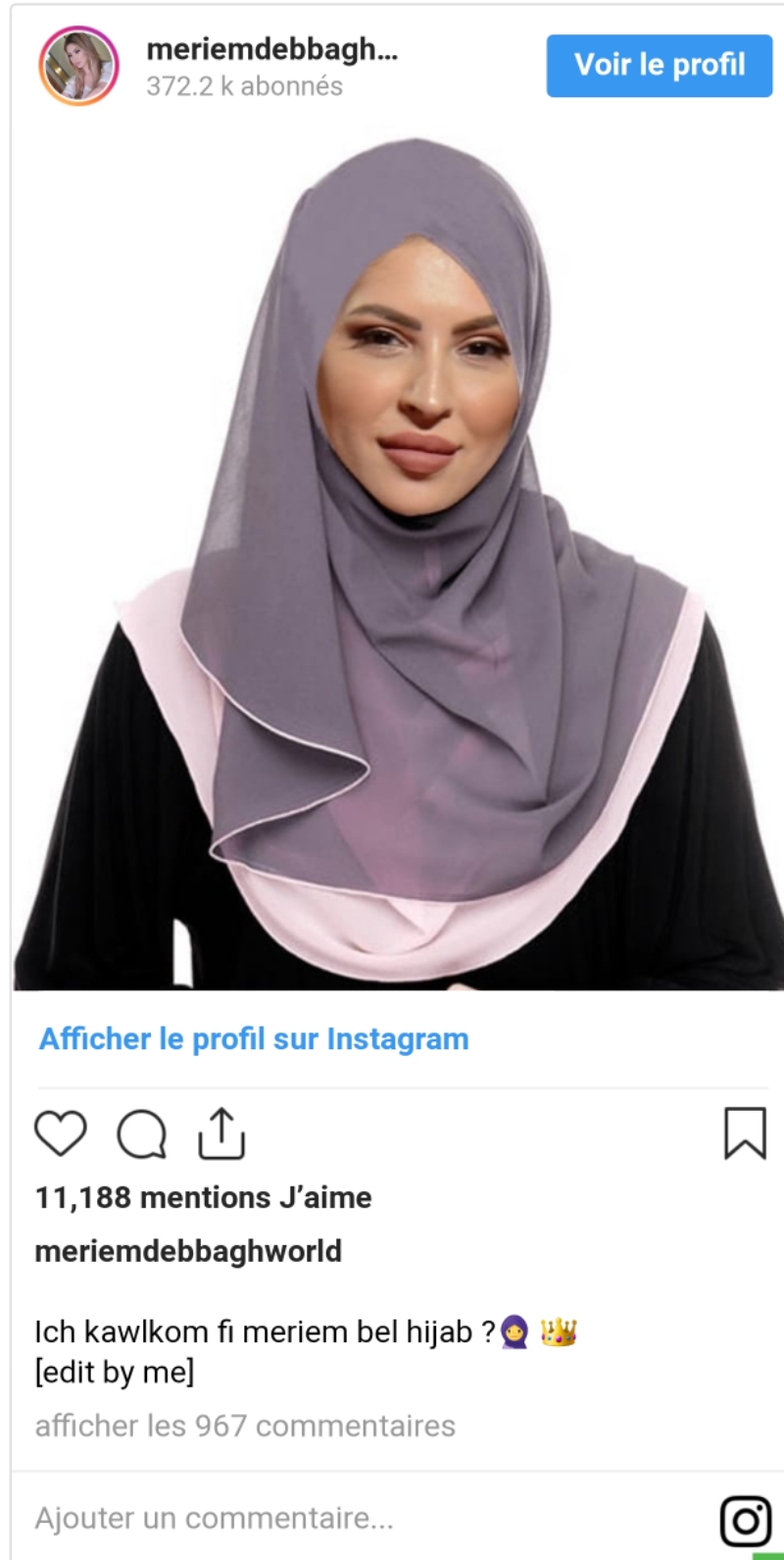
Task: Focus the Ajouter un commentaire field
Action: coord(294,1518)
